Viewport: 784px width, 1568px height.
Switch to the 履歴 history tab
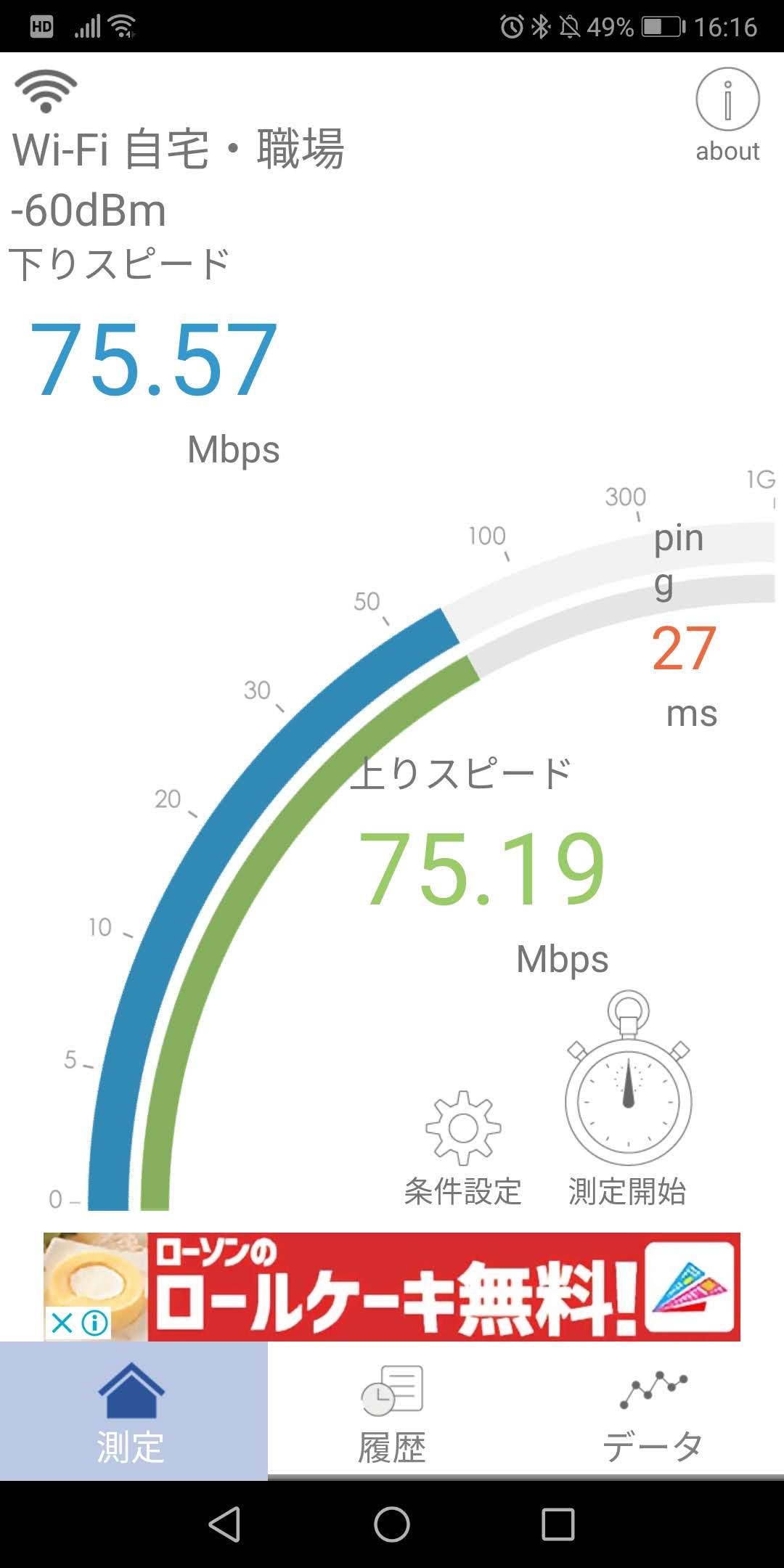[x=392, y=1412]
